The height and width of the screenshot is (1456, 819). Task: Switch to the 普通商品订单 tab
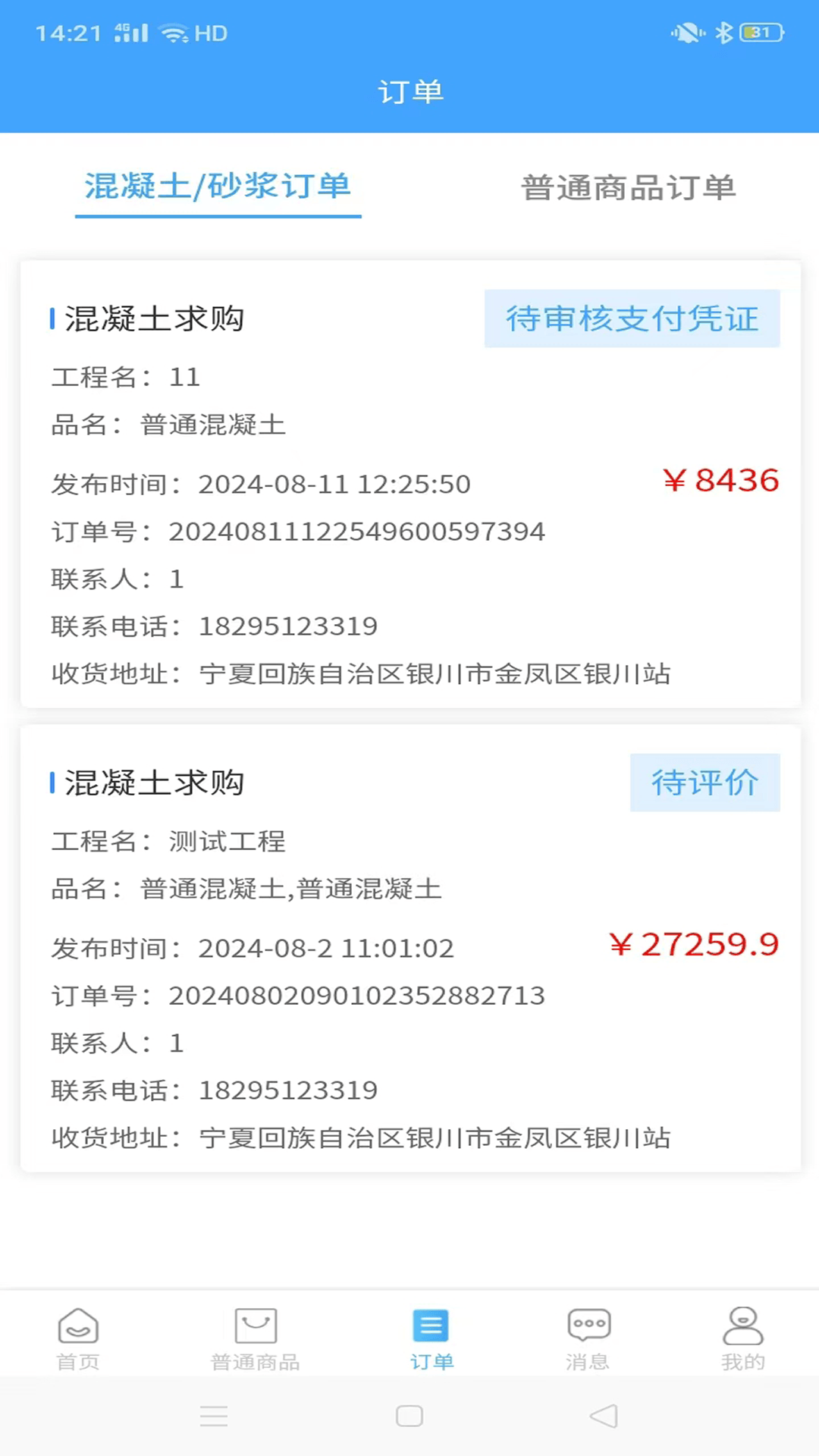pyautogui.click(x=628, y=188)
